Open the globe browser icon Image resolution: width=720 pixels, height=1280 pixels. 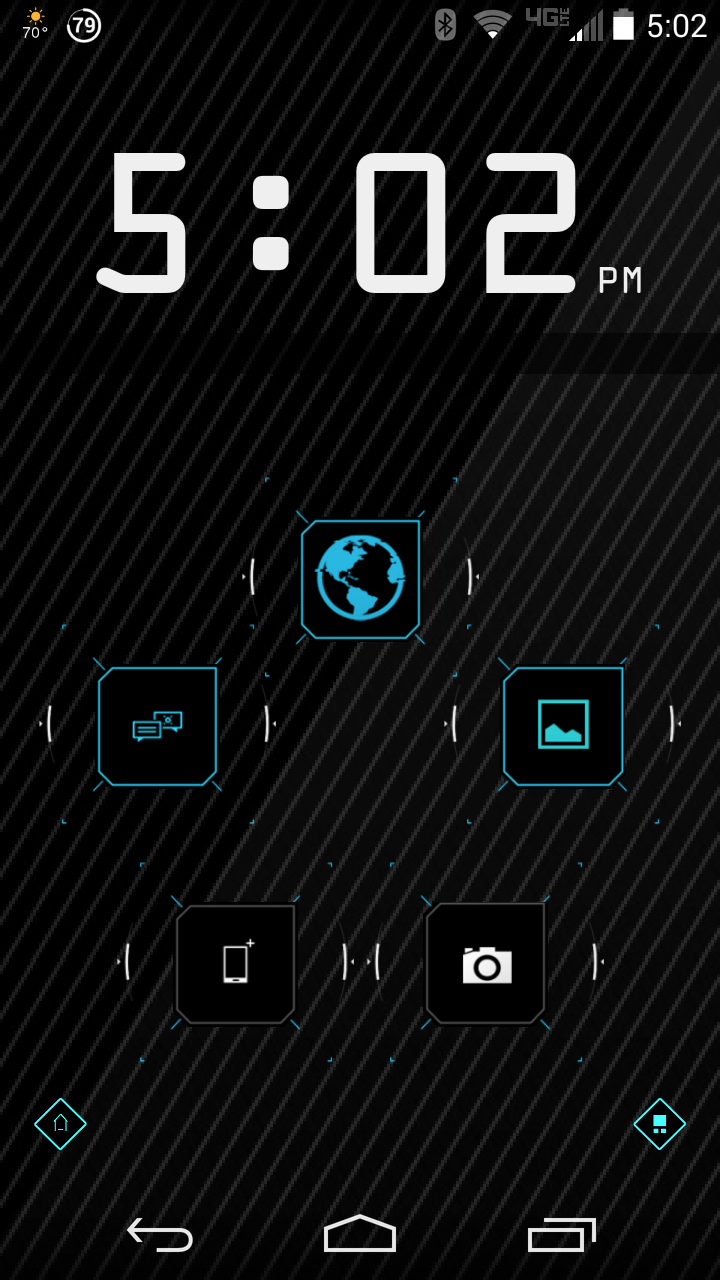(360, 578)
